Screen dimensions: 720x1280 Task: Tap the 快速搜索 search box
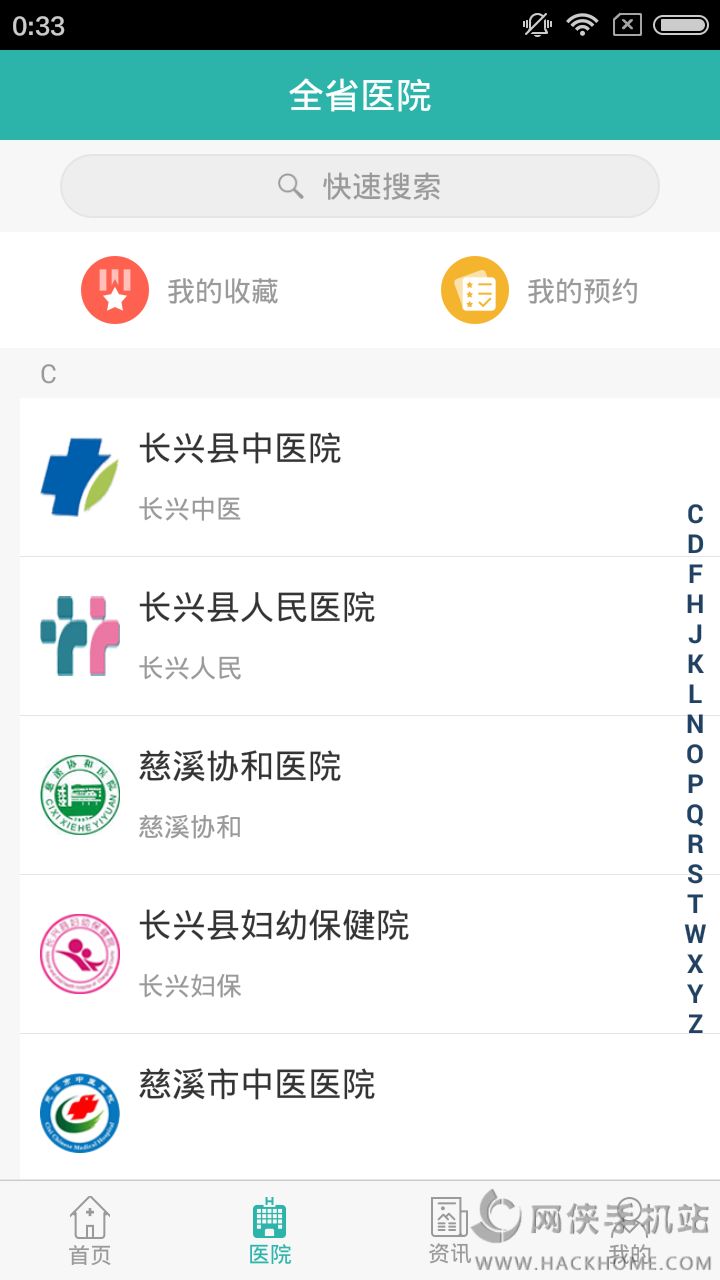pos(360,186)
